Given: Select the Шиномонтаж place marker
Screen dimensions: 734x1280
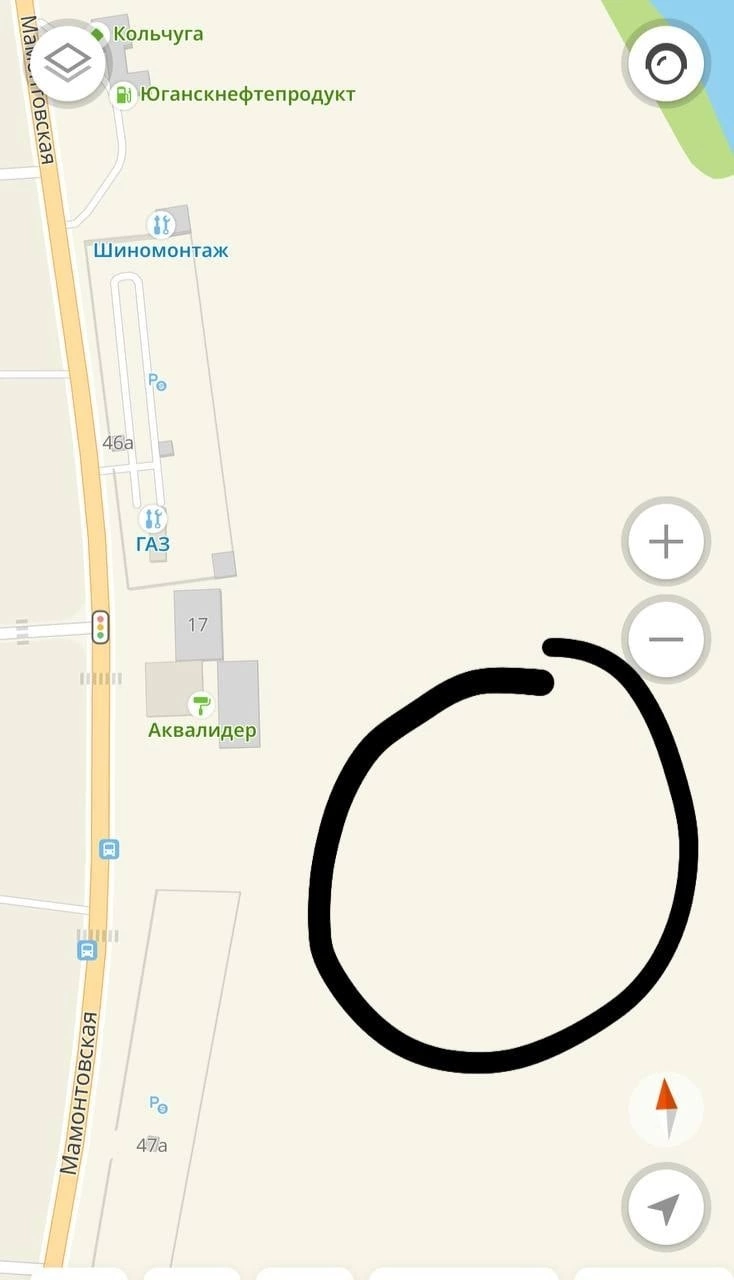Looking at the screenshot, I should [160, 225].
